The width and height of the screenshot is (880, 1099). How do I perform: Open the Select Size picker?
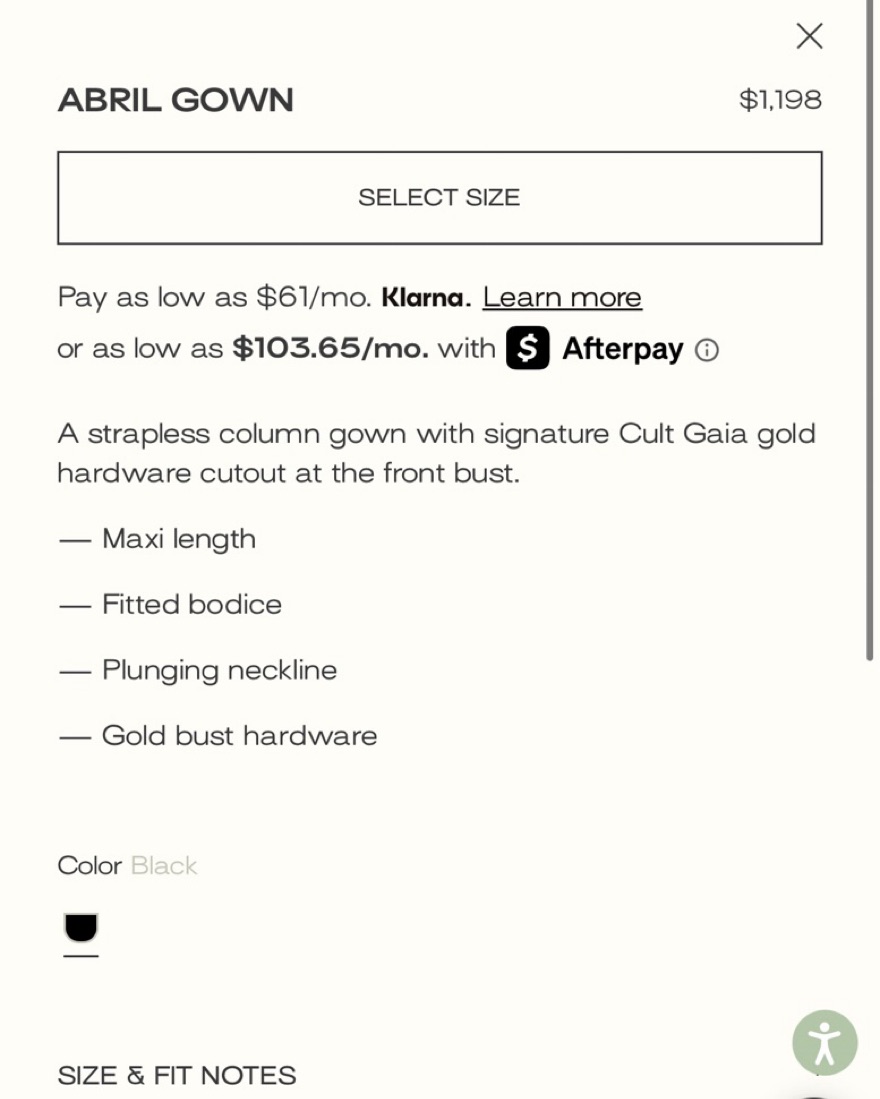click(439, 198)
